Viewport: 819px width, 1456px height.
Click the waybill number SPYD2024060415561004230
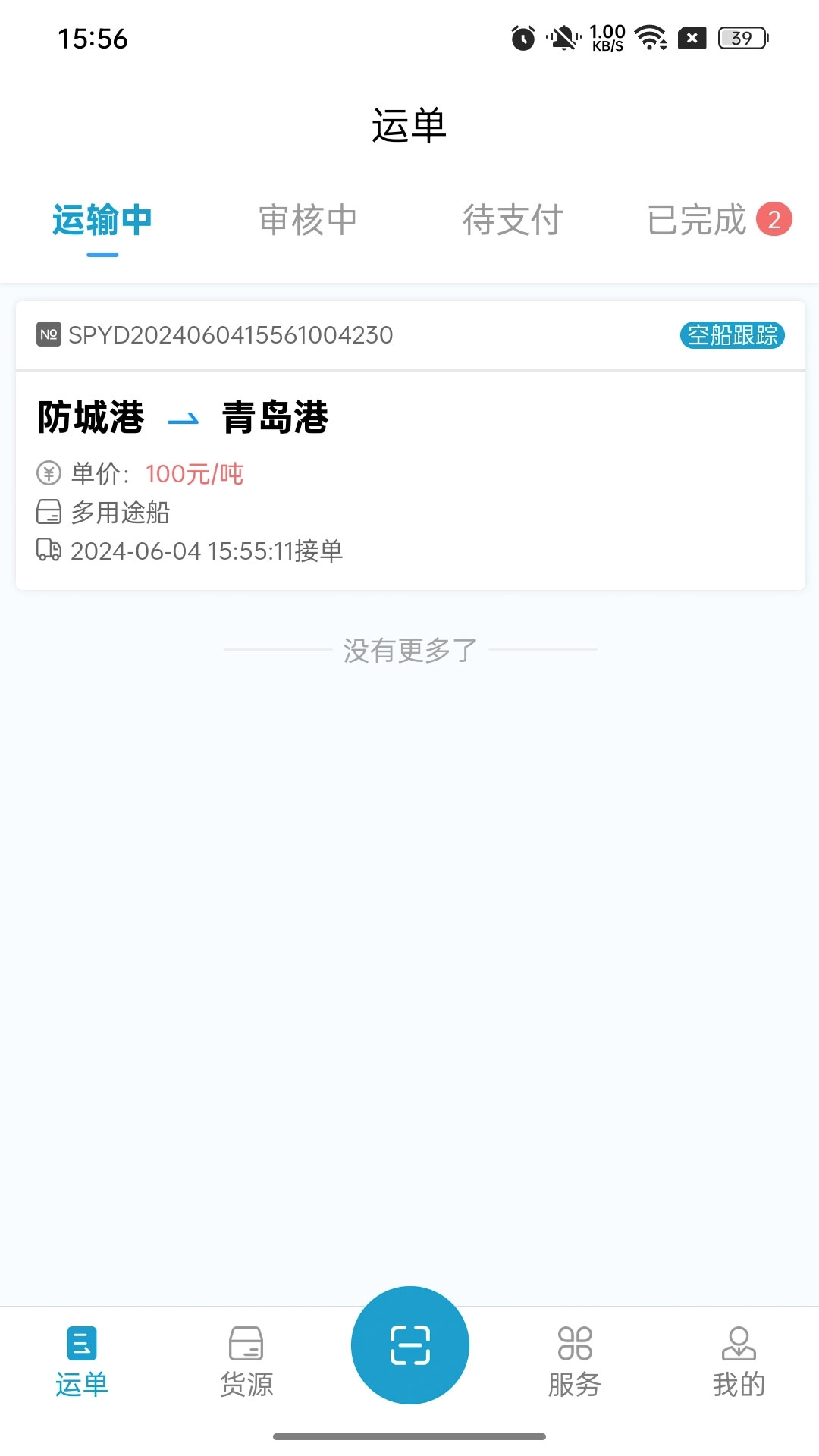[x=227, y=336]
